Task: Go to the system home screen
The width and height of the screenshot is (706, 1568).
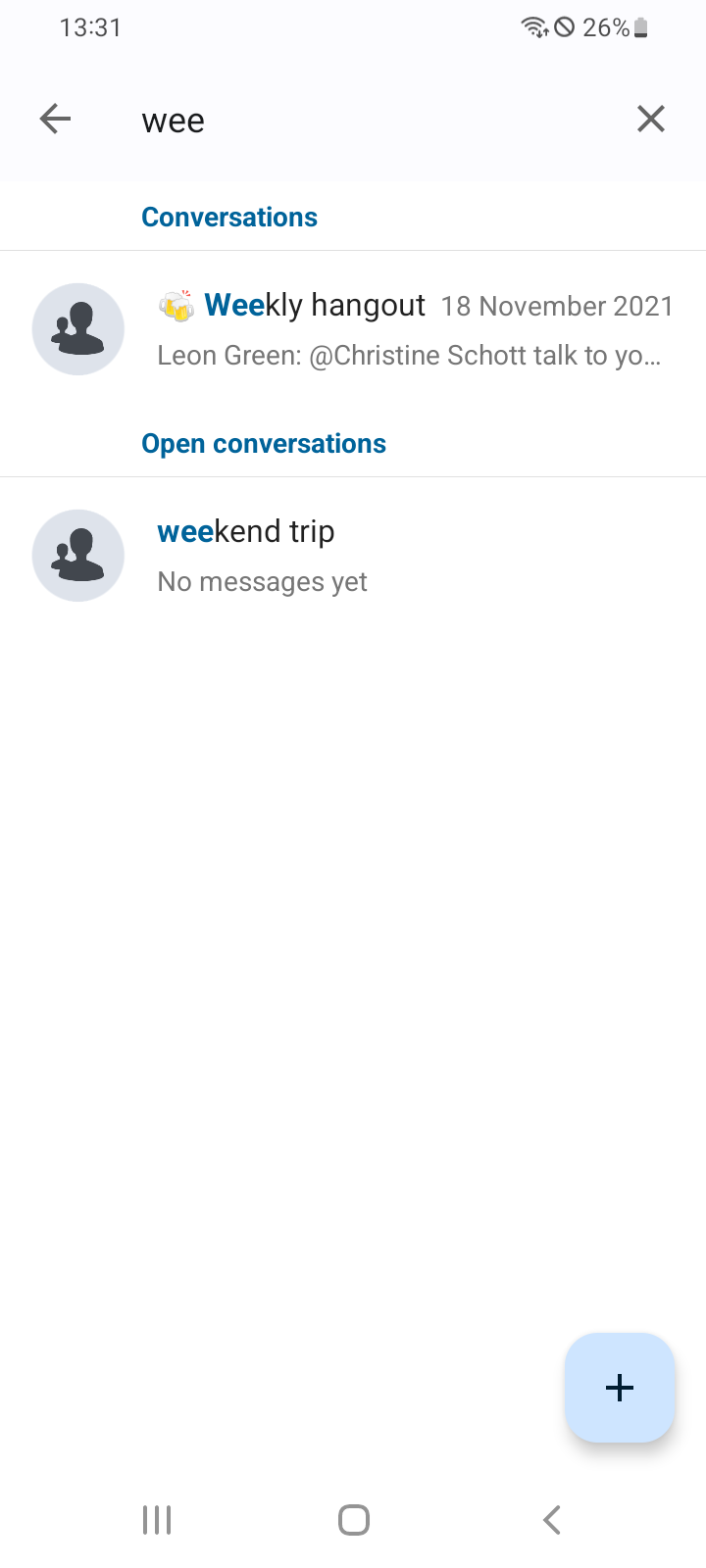Action: [x=353, y=1520]
